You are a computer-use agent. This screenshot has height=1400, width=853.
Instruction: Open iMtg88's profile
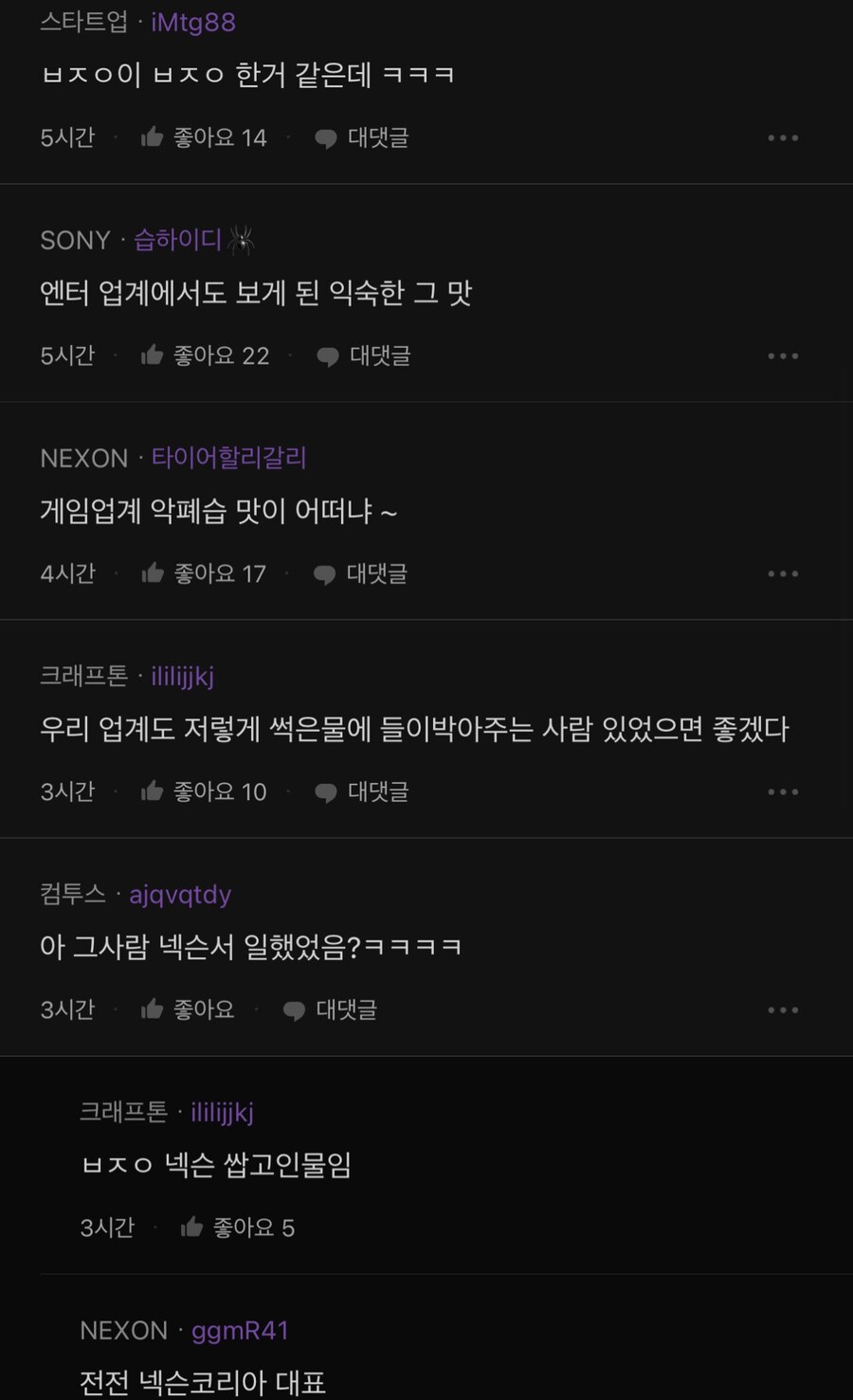[193, 21]
